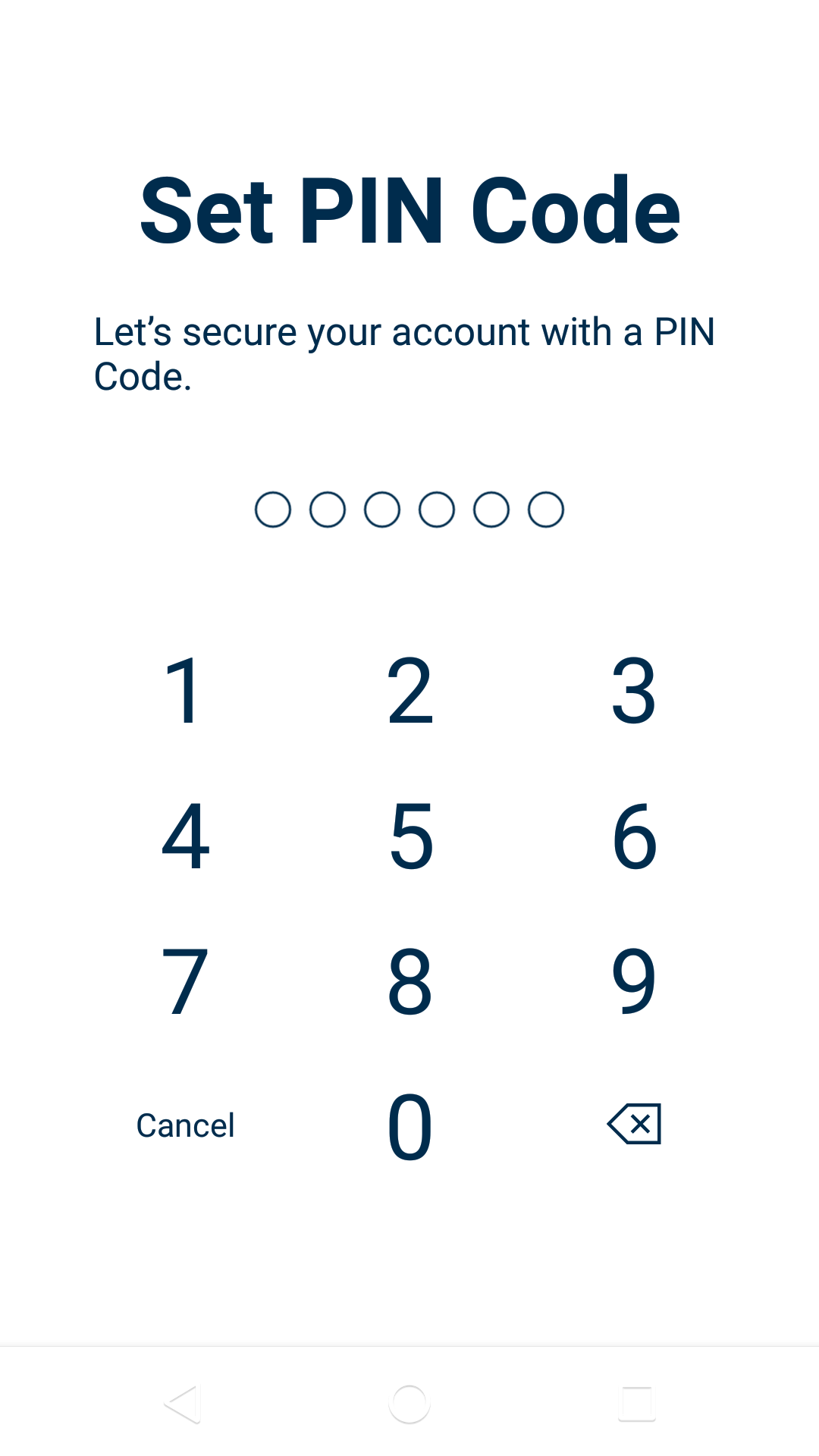This screenshot has height=1456, width=819.
Task: Select digit 3 on the keypad
Action: [634, 690]
